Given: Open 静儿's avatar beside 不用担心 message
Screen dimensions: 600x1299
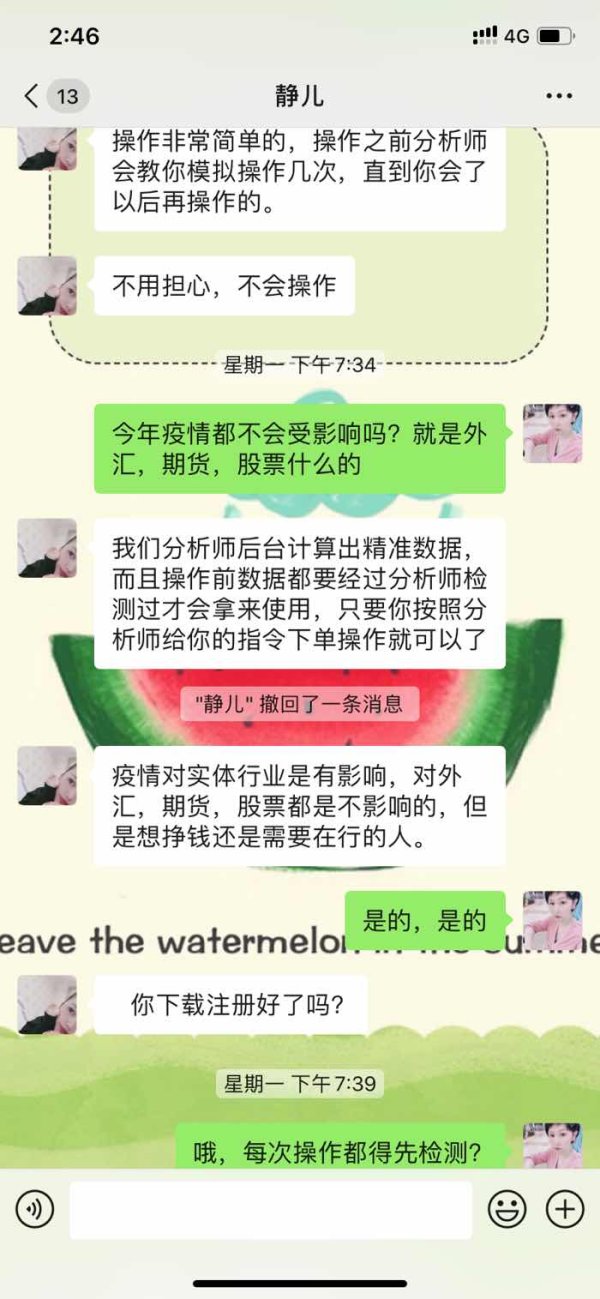Looking at the screenshot, I should click(x=47, y=286).
